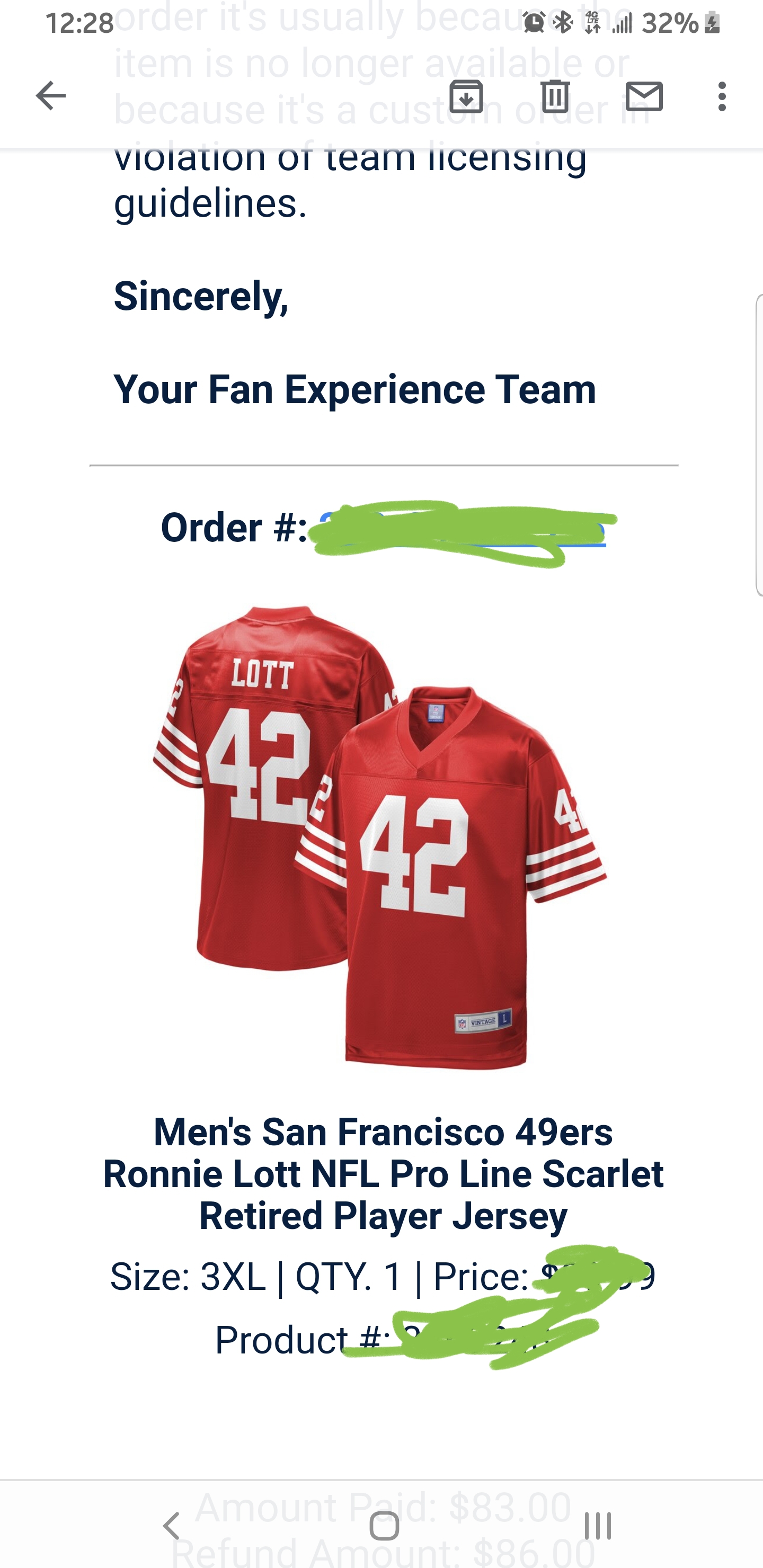
Task: Open the recent apps view
Action: click(597, 1526)
